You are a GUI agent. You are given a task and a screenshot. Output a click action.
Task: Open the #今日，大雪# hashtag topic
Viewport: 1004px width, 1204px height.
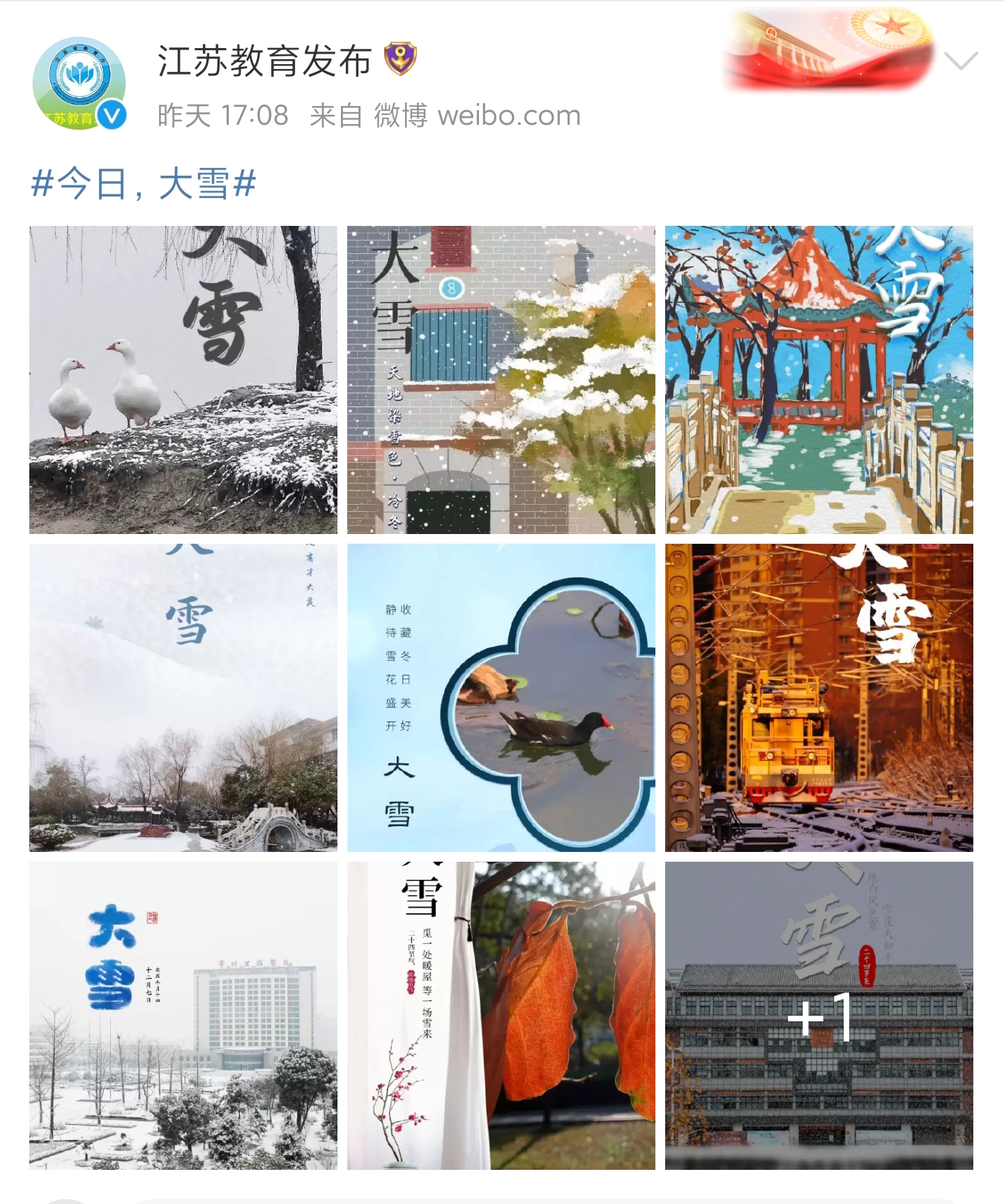(144, 185)
